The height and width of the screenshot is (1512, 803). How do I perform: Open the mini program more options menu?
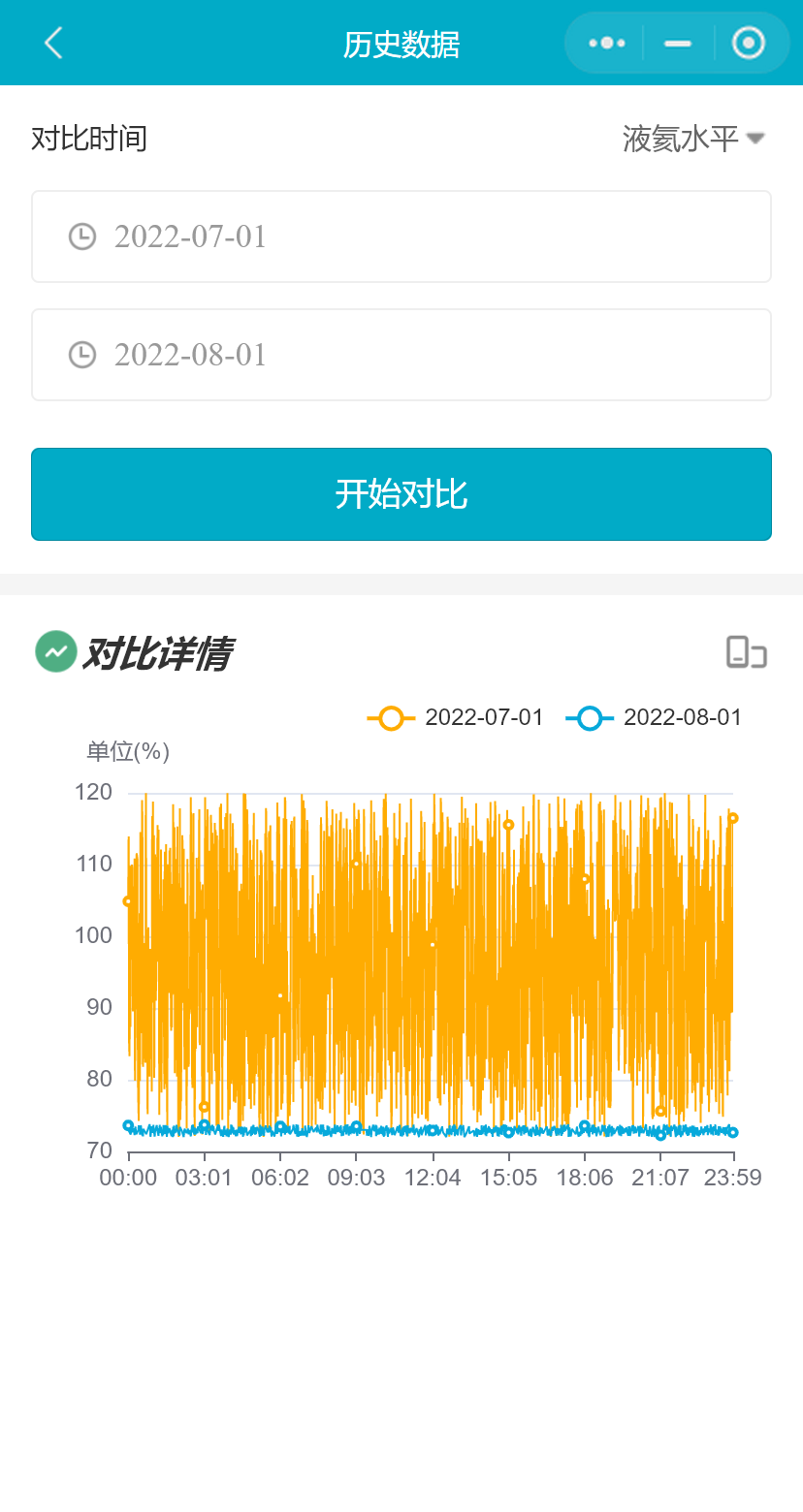[606, 43]
